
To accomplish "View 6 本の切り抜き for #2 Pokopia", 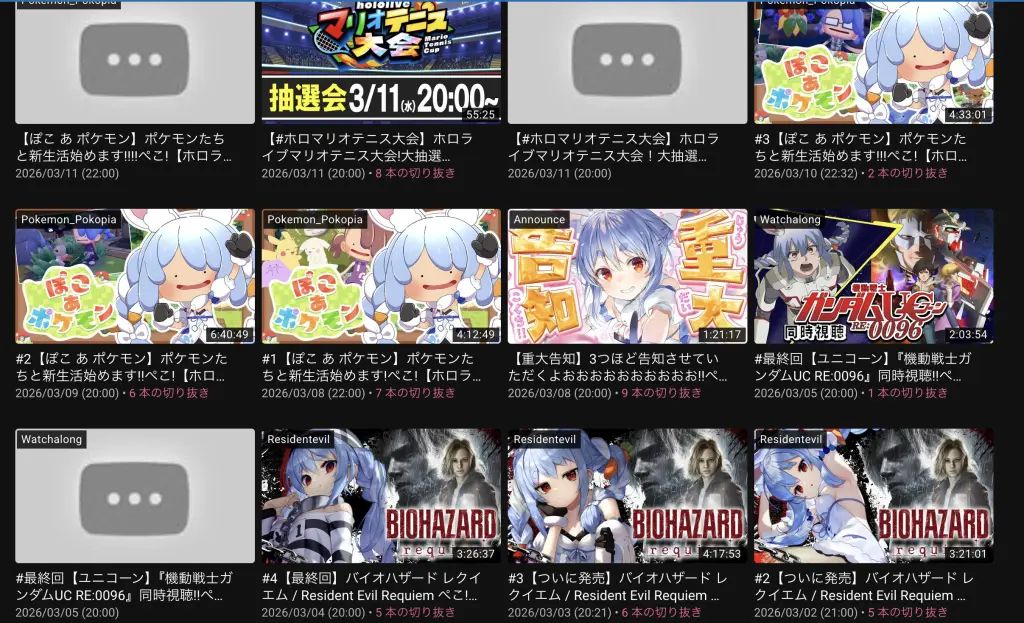I will click(166, 393).
